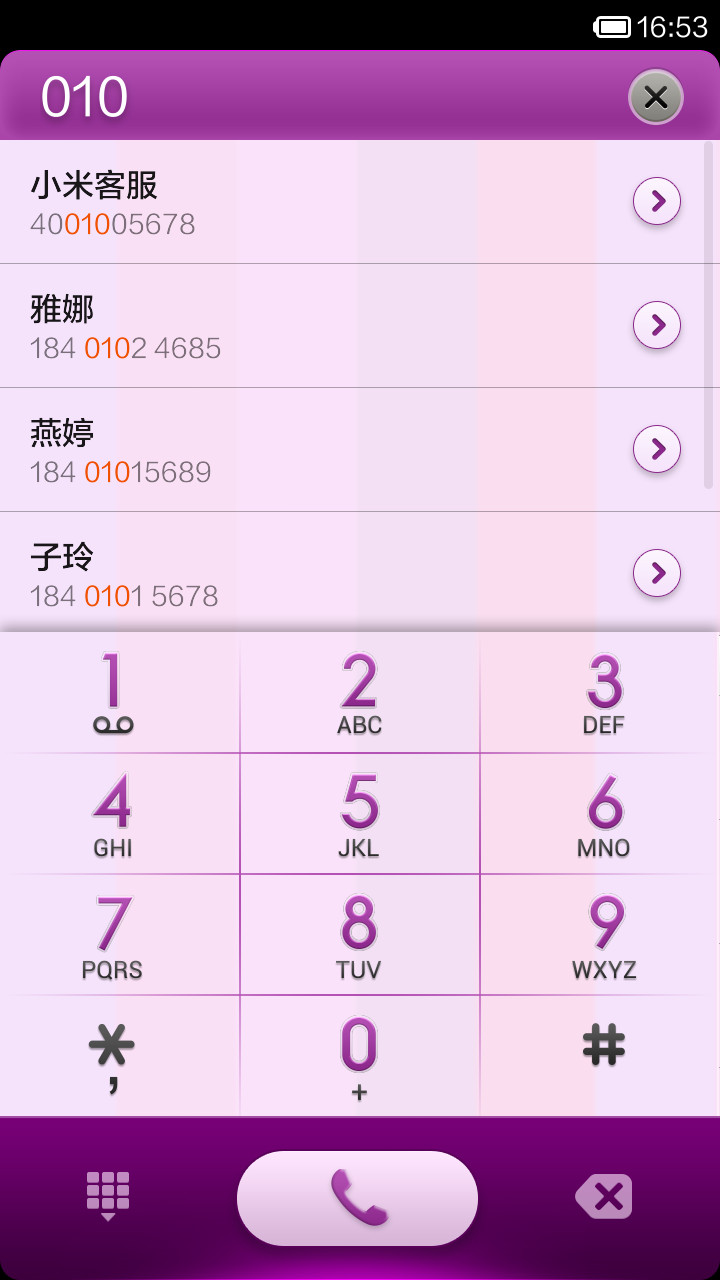Enter digit 3 DEF
The image size is (720, 1280).
point(600,693)
